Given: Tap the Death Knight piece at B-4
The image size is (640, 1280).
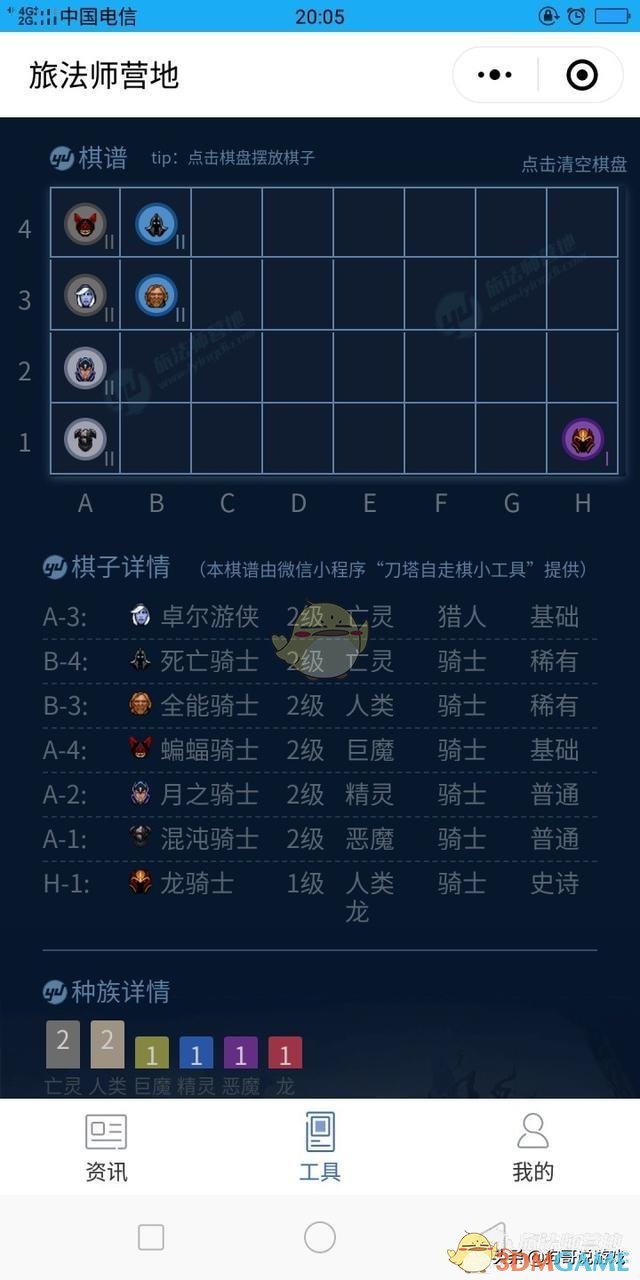Looking at the screenshot, I should (156, 224).
